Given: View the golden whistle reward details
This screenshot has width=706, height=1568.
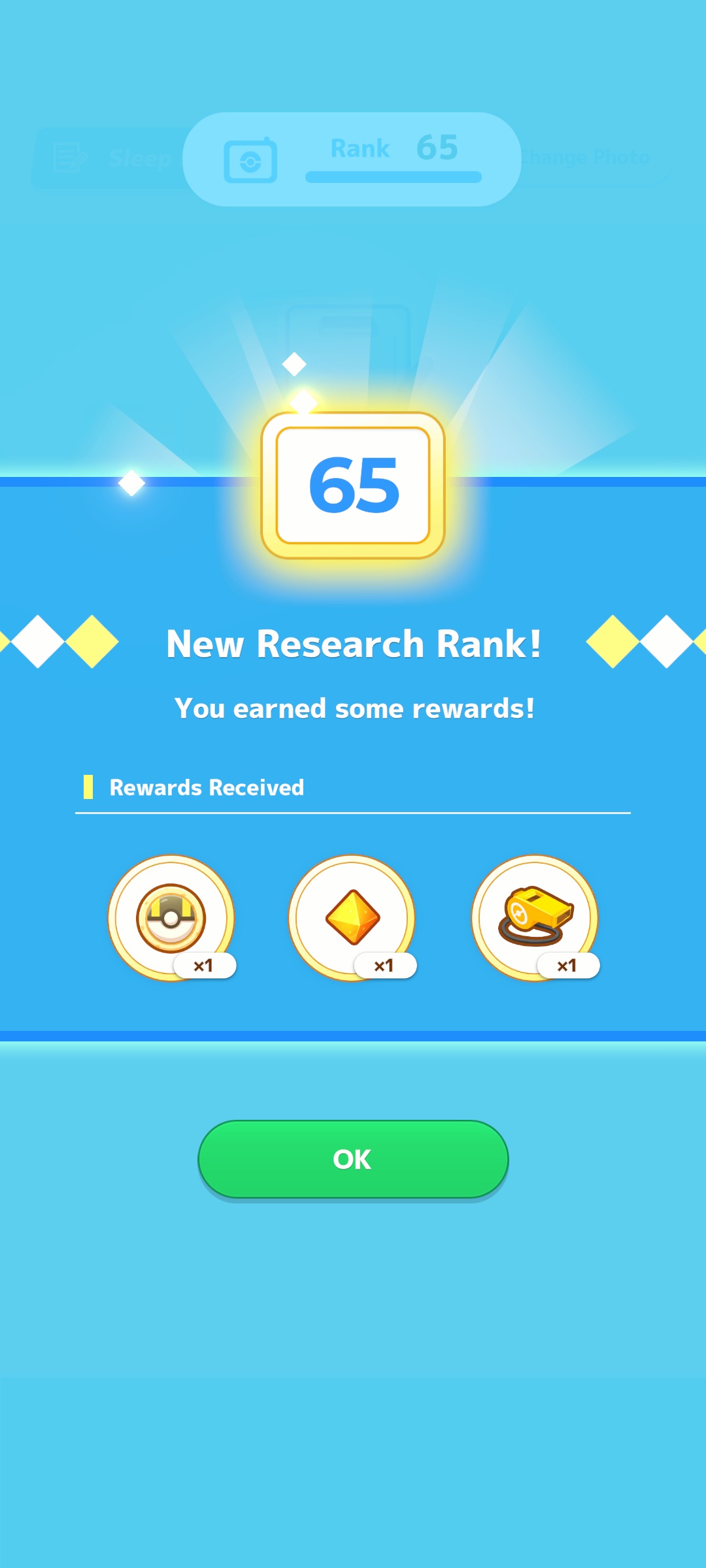Looking at the screenshot, I should 535,917.
